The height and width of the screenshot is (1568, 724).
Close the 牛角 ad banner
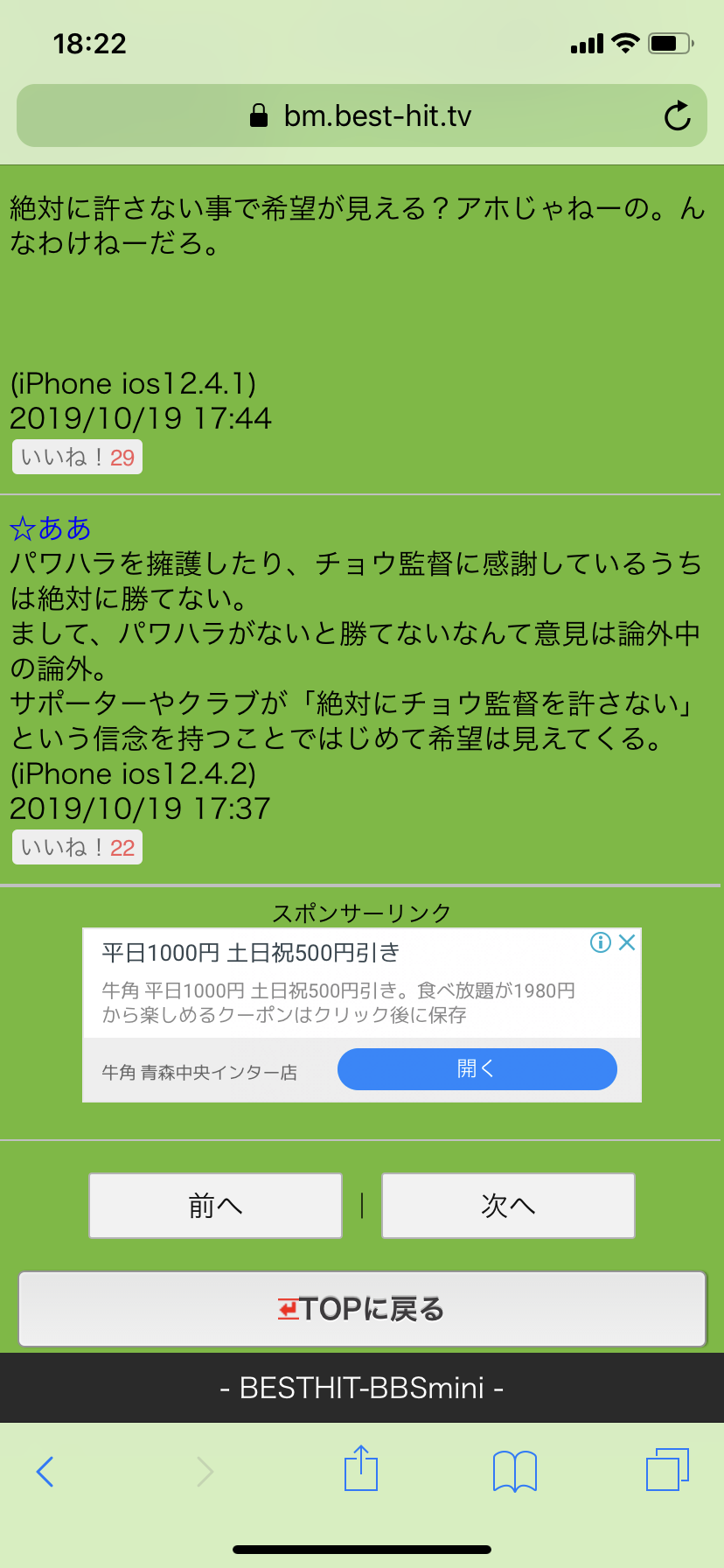click(x=627, y=942)
